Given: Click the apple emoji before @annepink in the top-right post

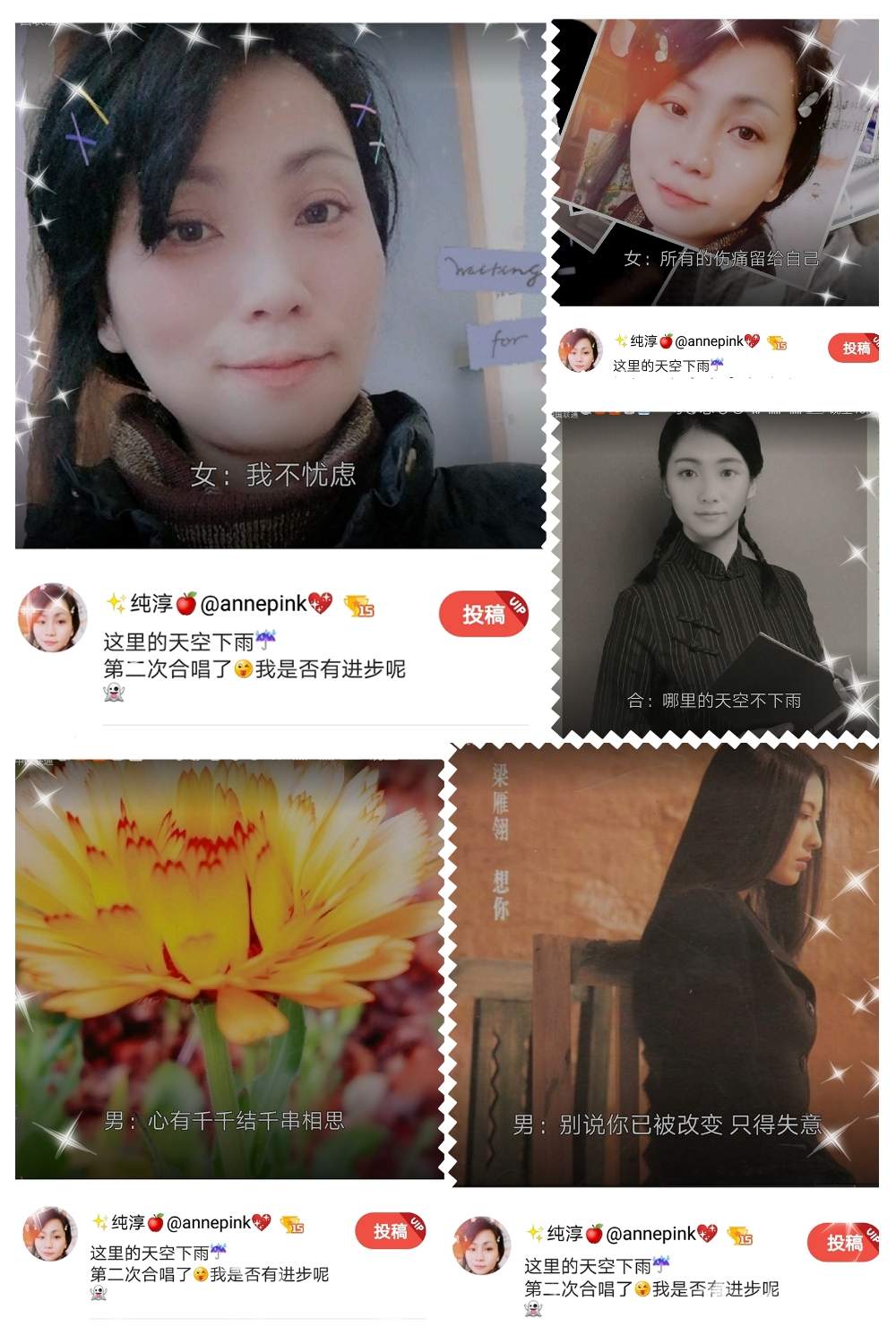Looking at the screenshot, I should point(667,340).
